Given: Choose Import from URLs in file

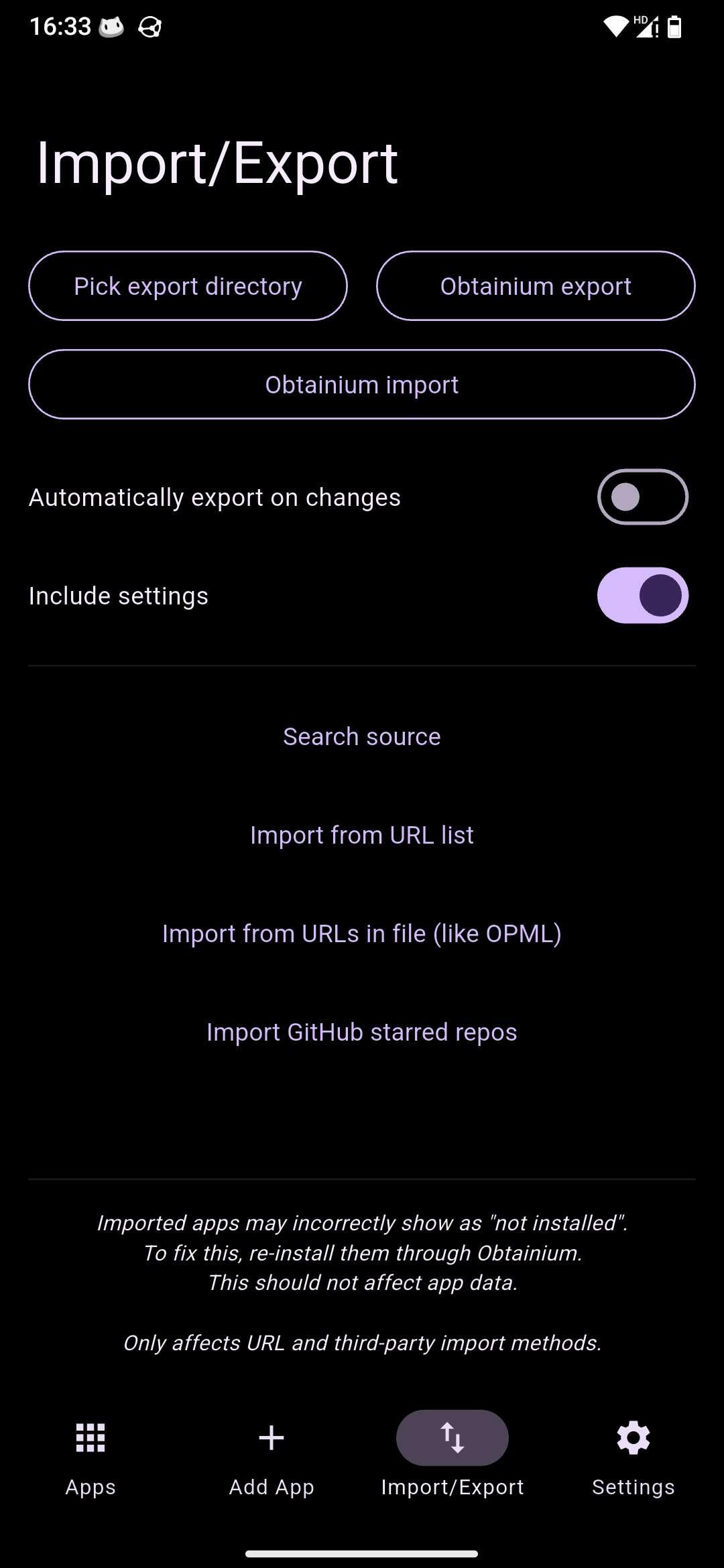Looking at the screenshot, I should (362, 933).
